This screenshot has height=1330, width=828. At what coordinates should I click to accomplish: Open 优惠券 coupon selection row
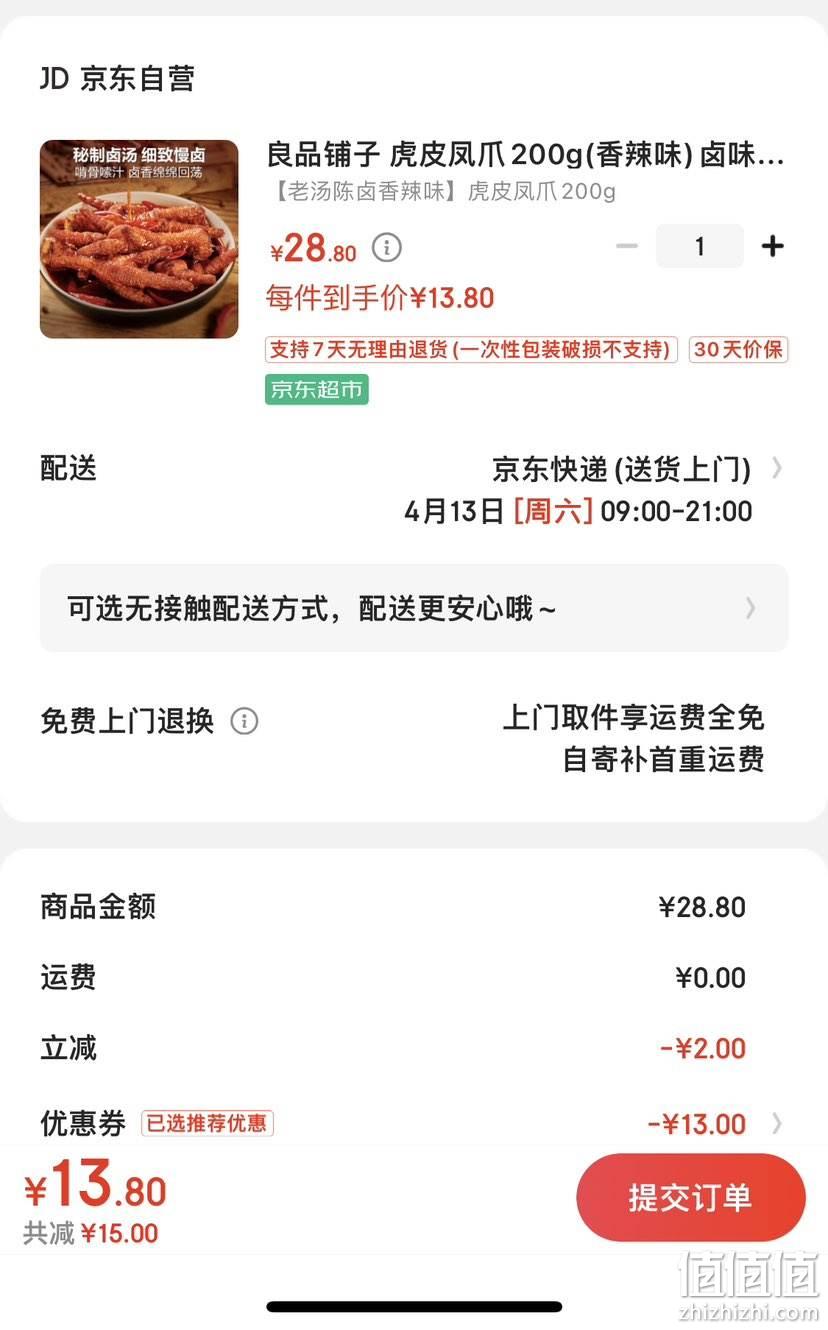(414, 1123)
